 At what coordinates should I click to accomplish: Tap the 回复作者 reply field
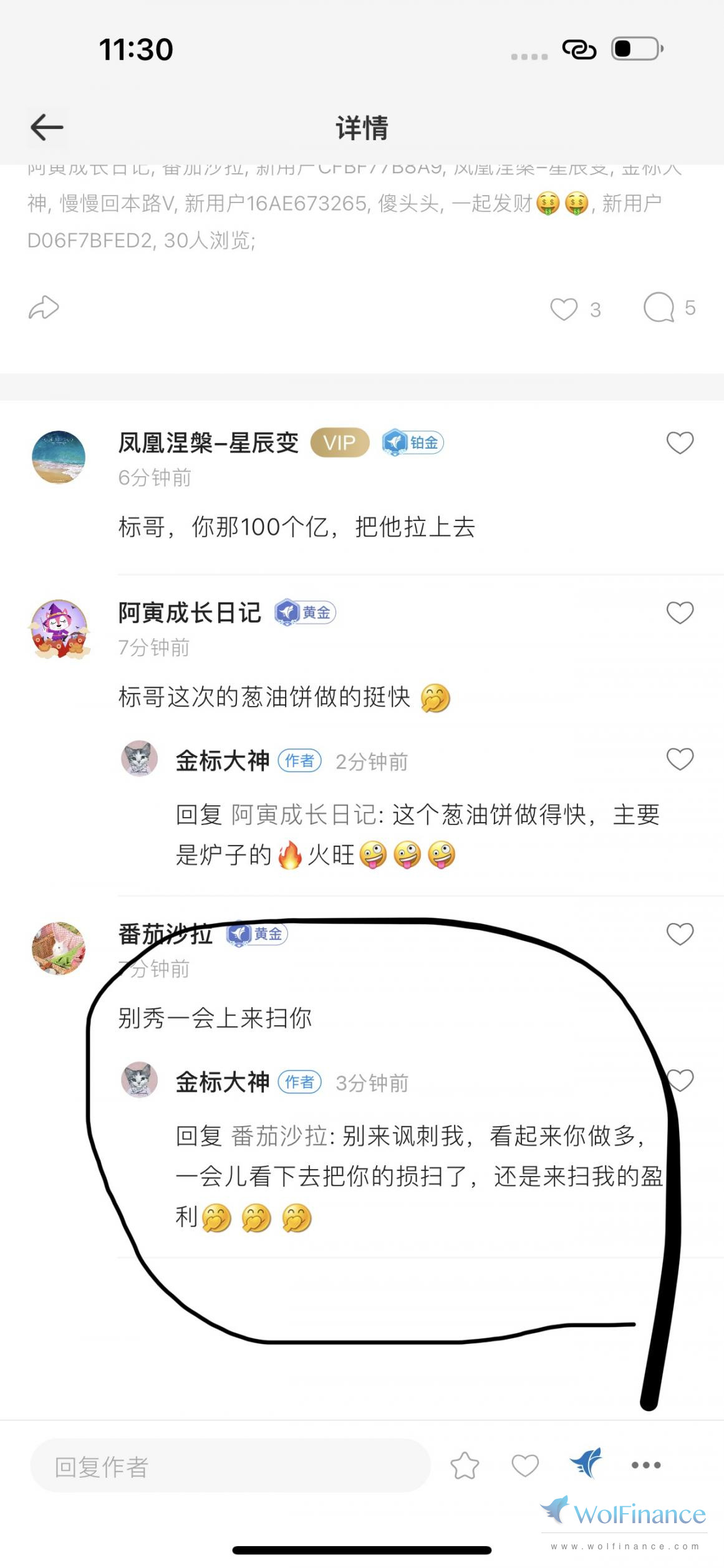[x=229, y=1466]
